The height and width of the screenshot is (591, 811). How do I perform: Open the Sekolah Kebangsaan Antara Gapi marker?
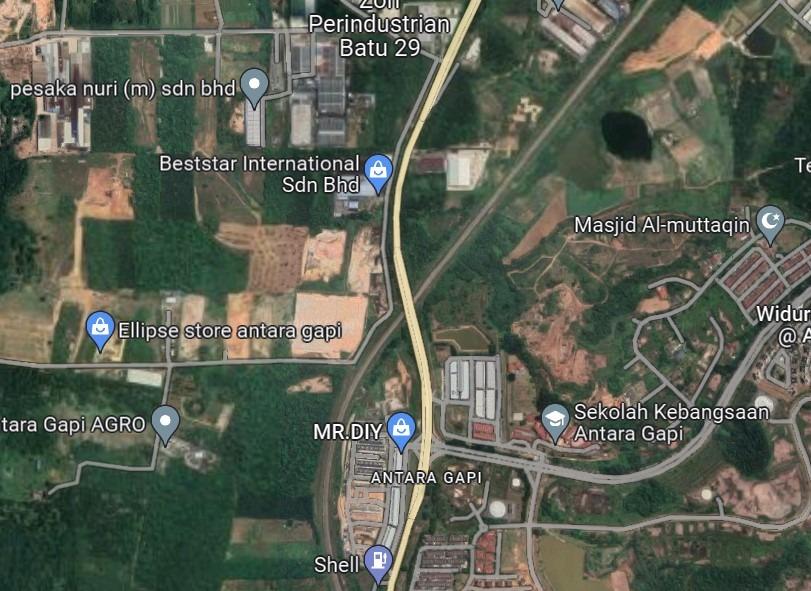(x=555, y=422)
